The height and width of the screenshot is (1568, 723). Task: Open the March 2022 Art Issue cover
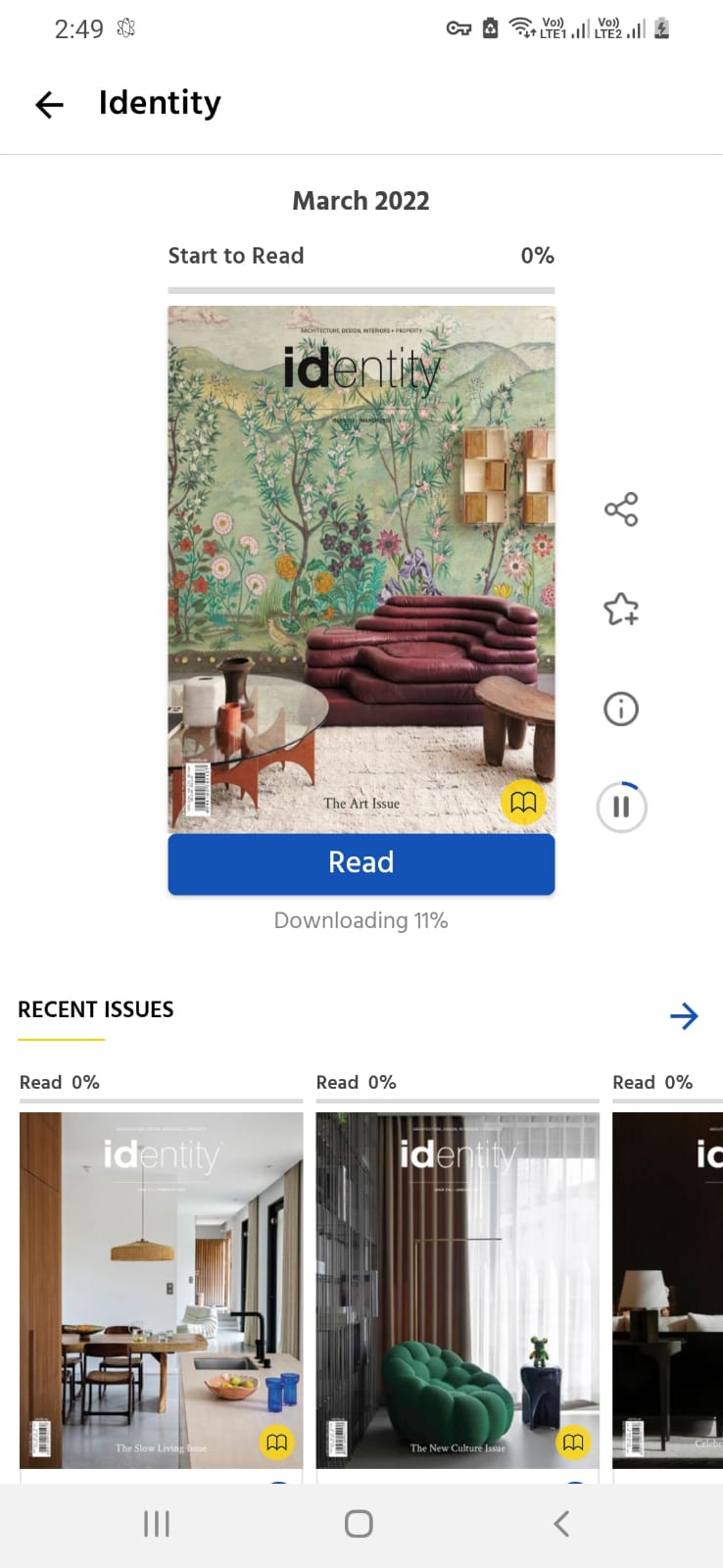(x=361, y=568)
